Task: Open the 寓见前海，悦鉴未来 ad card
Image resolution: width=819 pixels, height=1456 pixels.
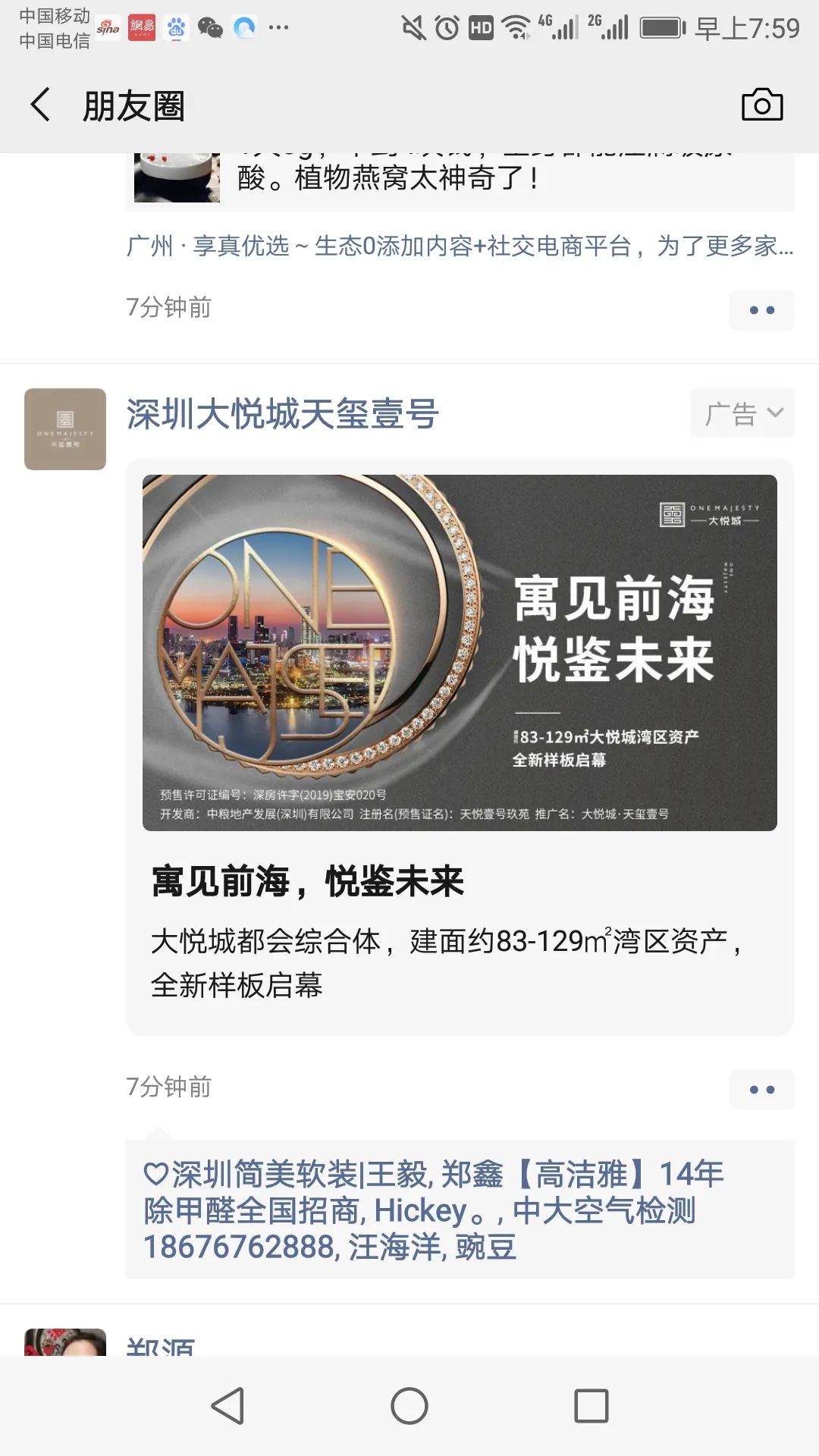Action: coord(460,747)
